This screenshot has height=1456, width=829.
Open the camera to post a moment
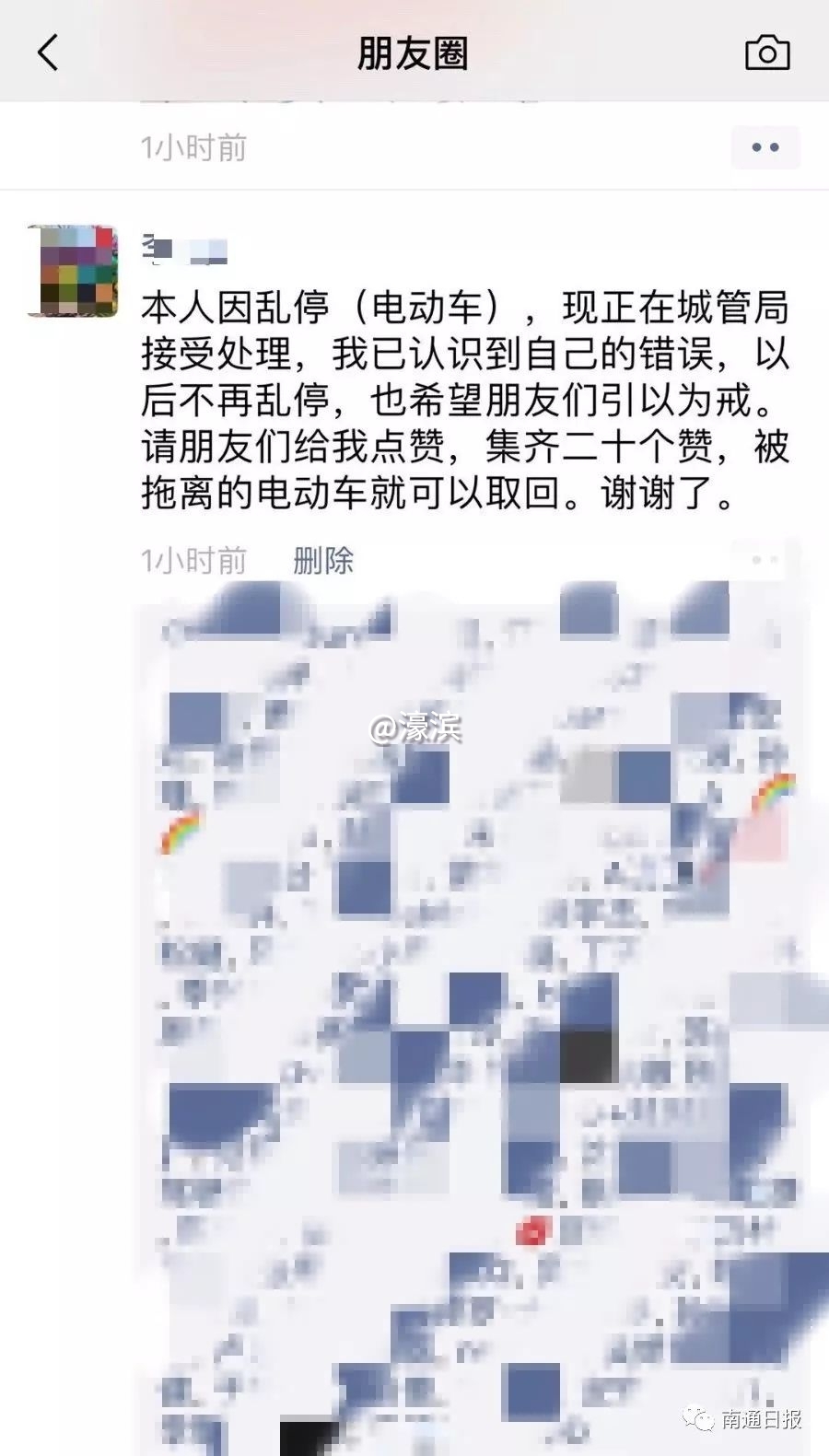click(766, 52)
